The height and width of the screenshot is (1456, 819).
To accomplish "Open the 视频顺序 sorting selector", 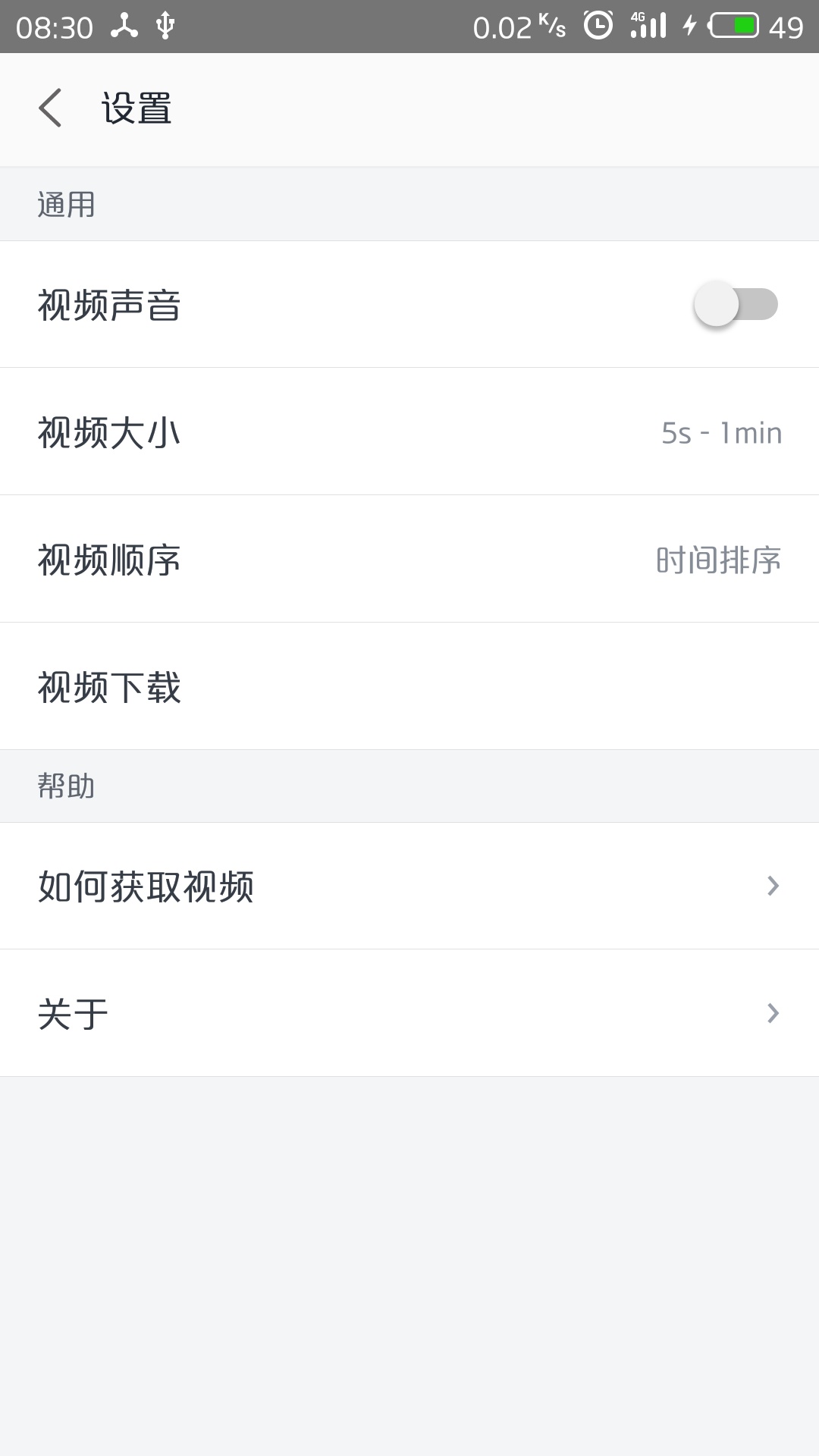I will (x=409, y=558).
